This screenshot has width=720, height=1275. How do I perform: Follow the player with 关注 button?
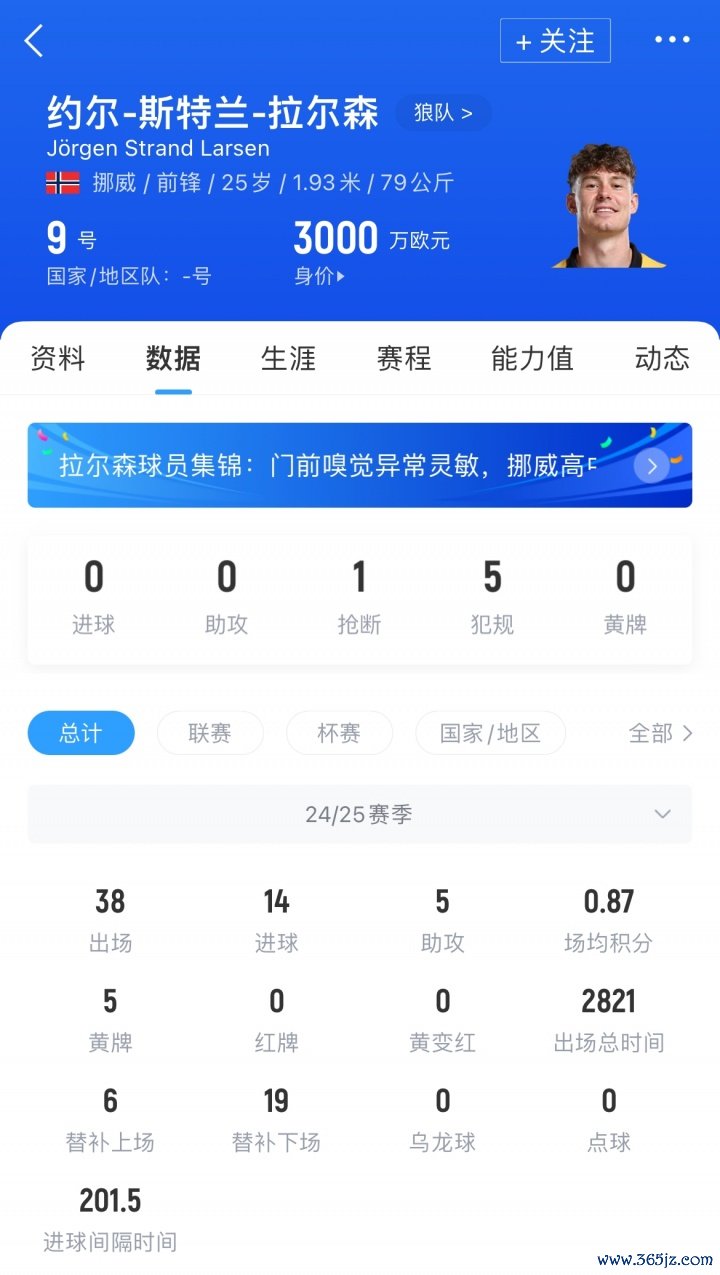[555, 41]
